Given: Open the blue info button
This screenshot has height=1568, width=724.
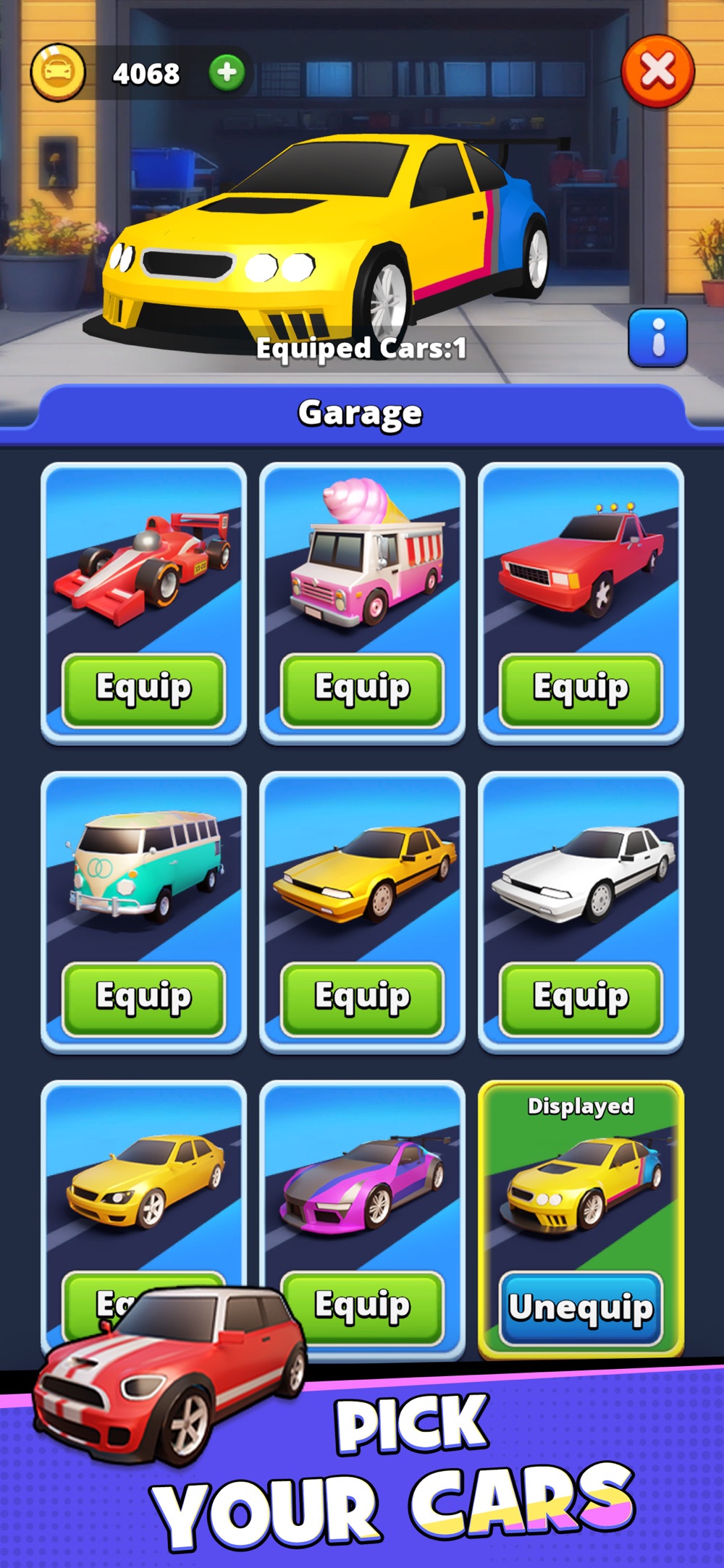Looking at the screenshot, I should tap(657, 338).
